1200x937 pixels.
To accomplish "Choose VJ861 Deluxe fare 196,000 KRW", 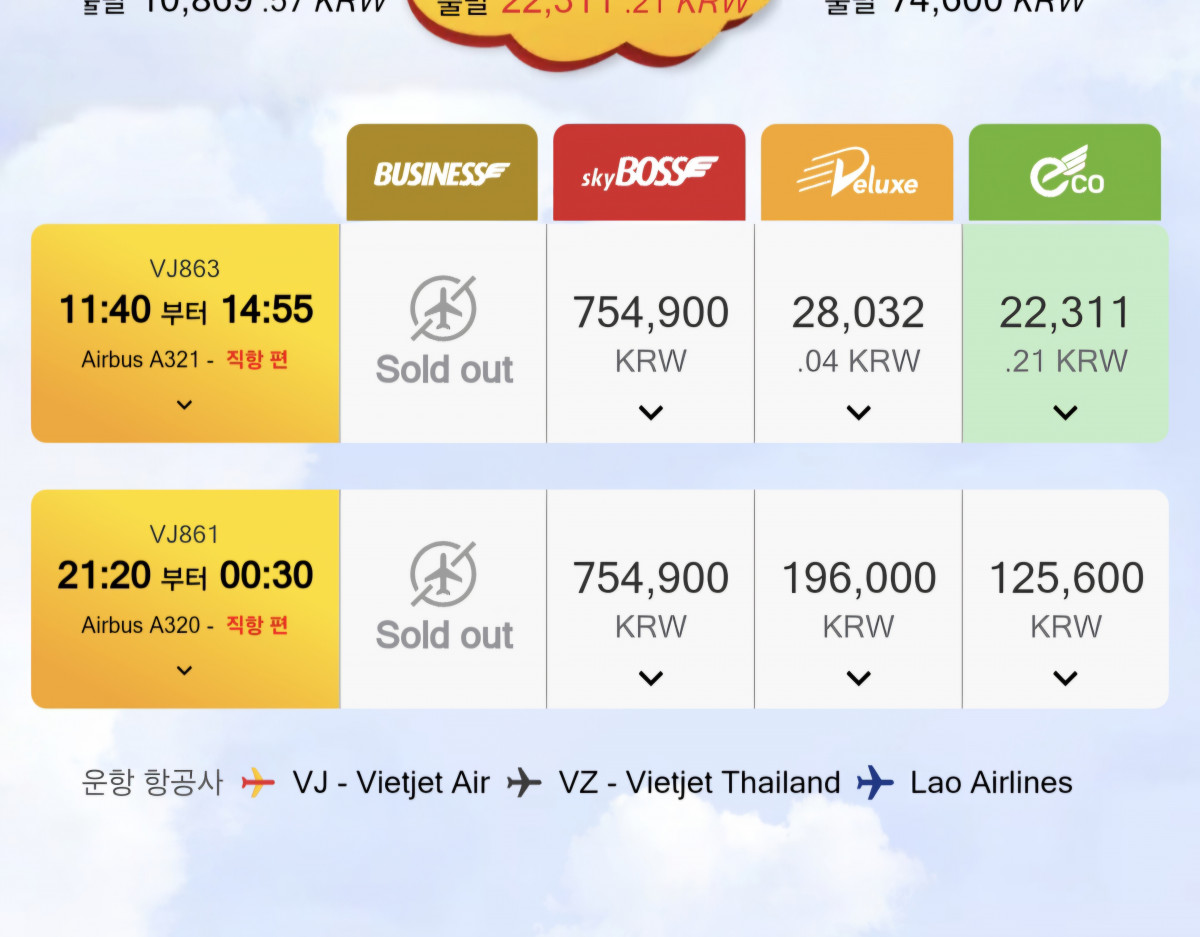I will click(x=858, y=599).
